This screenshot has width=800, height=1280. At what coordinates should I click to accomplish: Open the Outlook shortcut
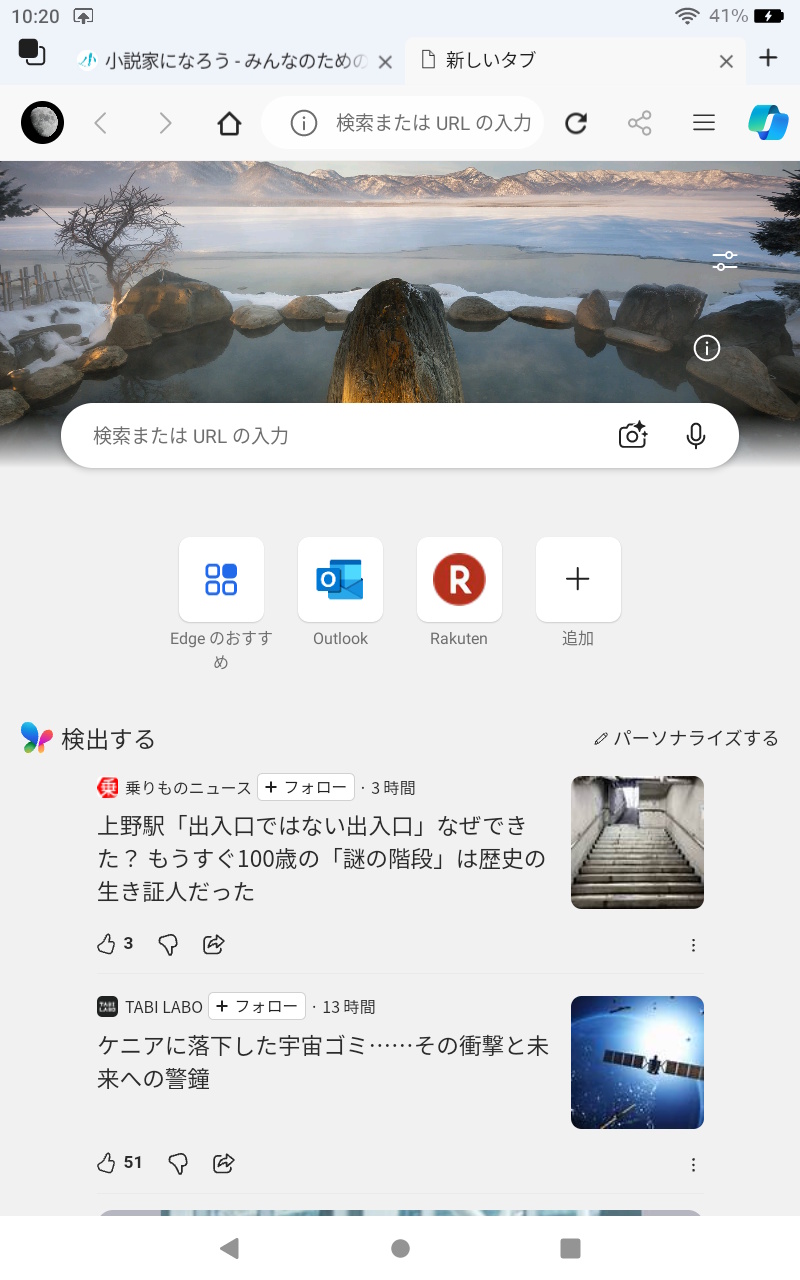(340, 580)
